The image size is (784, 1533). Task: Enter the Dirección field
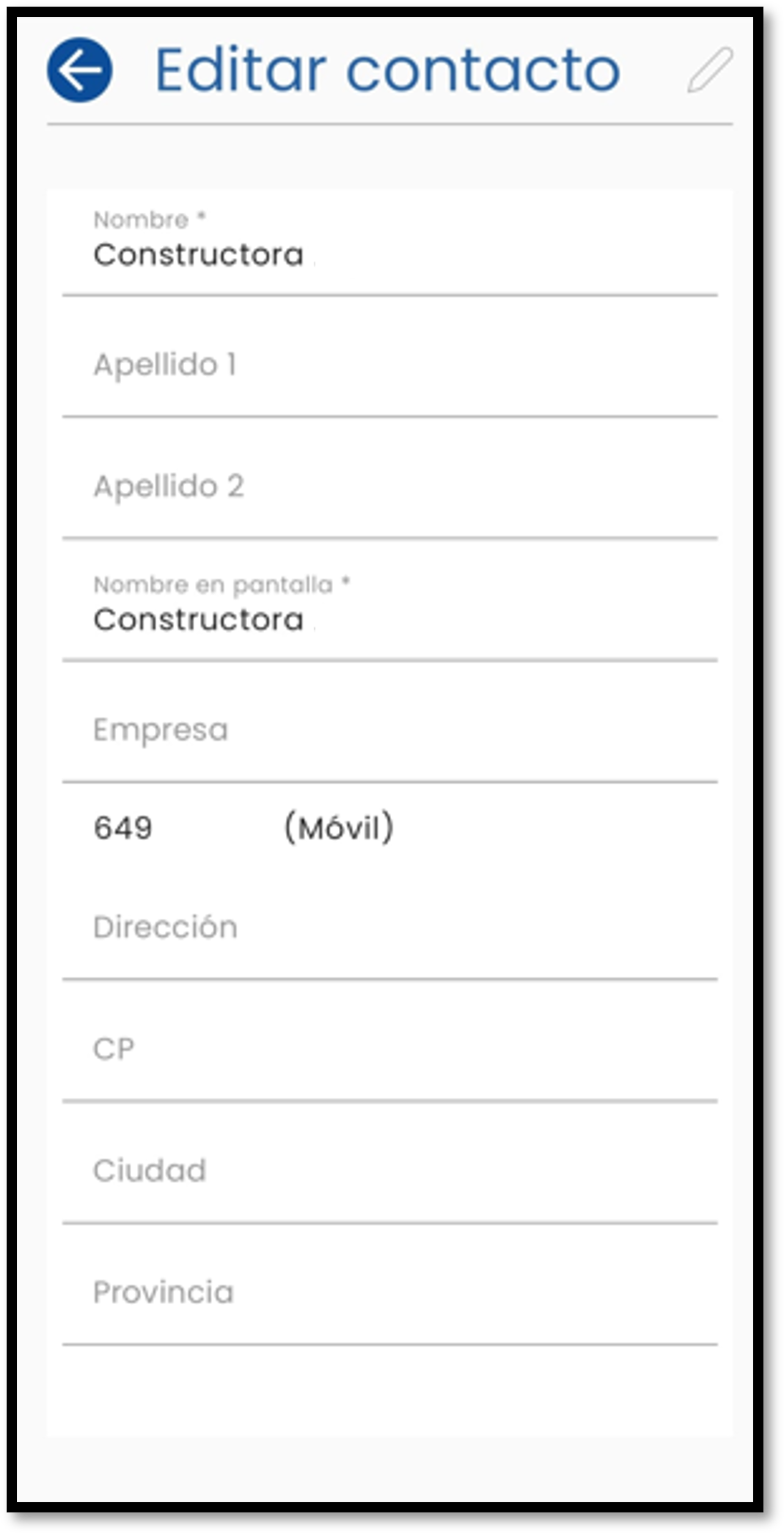(x=389, y=928)
